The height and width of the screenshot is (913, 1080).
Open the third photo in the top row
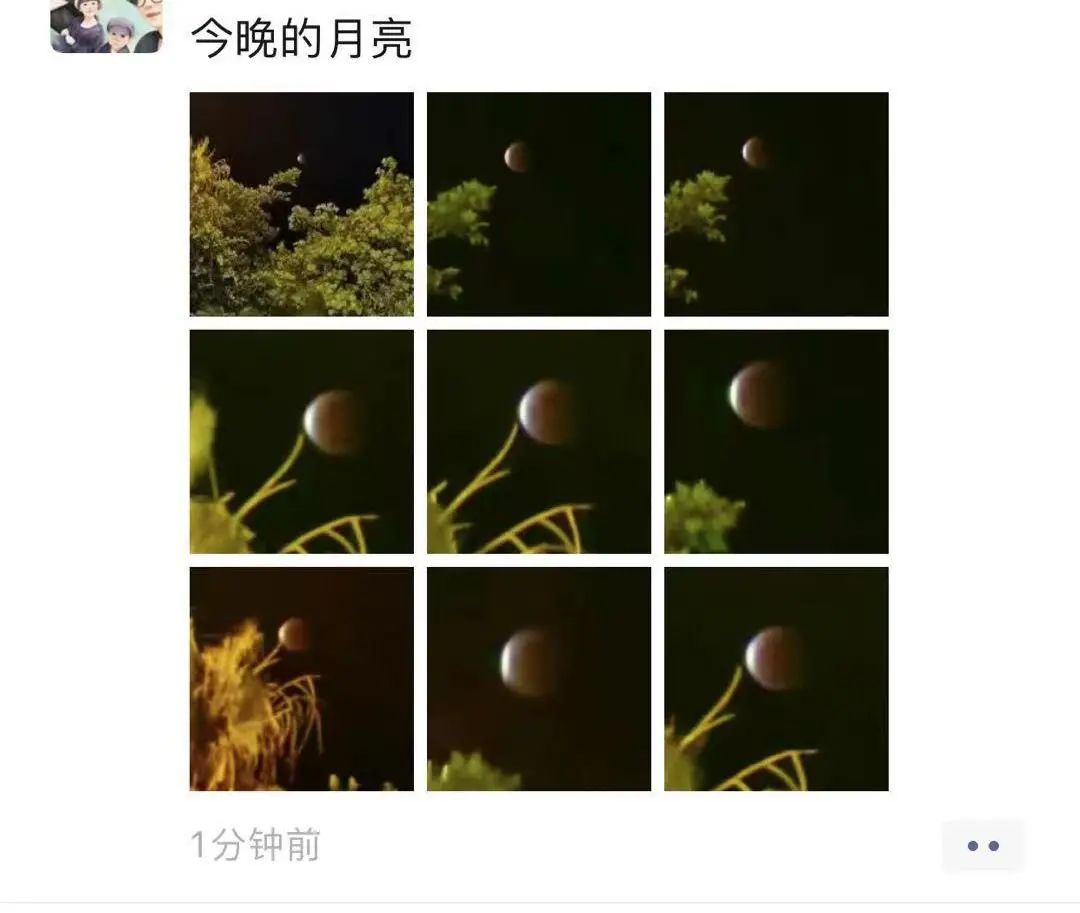(x=776, y=204)
